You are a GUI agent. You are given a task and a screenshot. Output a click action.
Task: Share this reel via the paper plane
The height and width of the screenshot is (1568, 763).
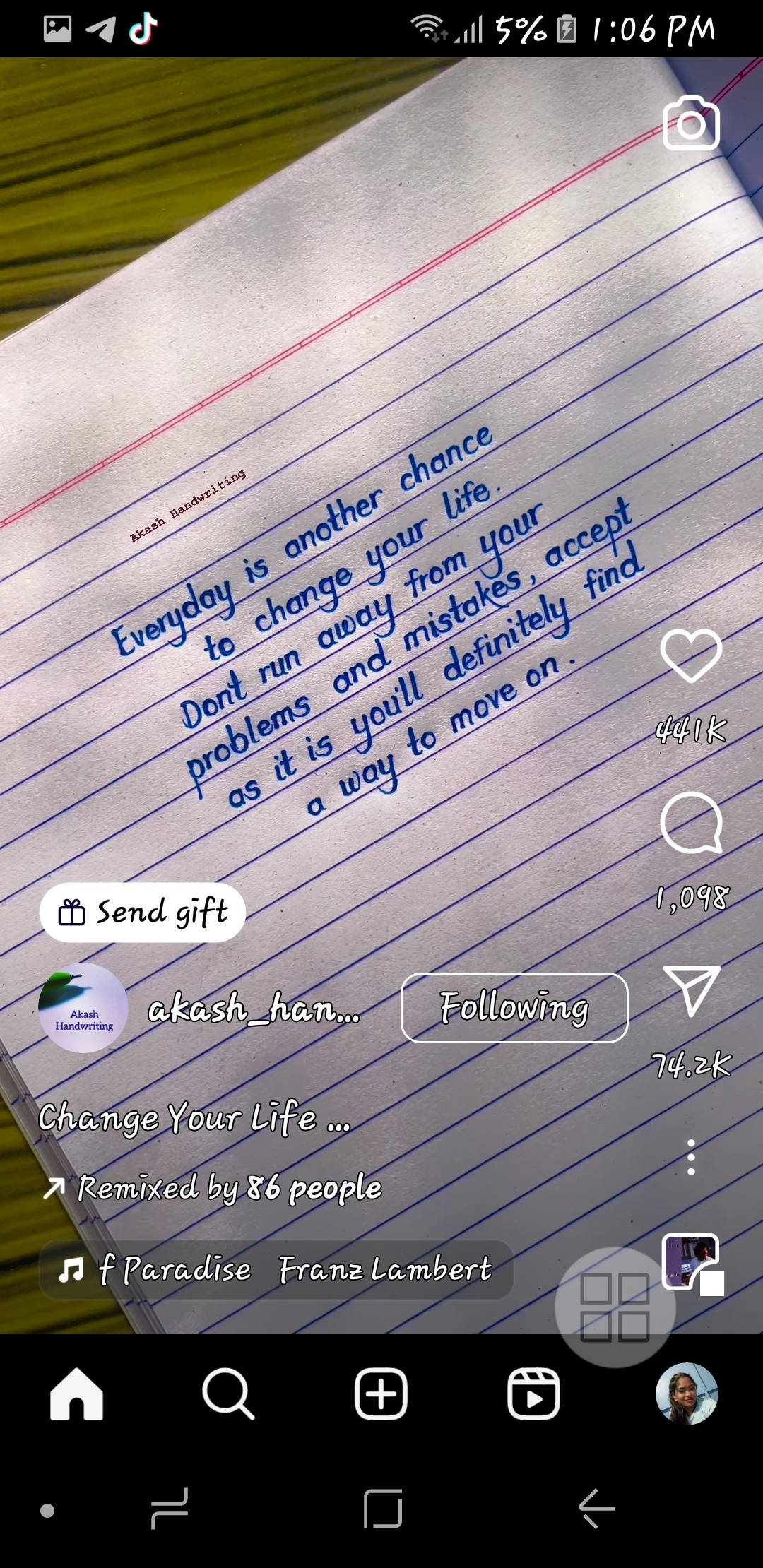(x=691, y=990)
